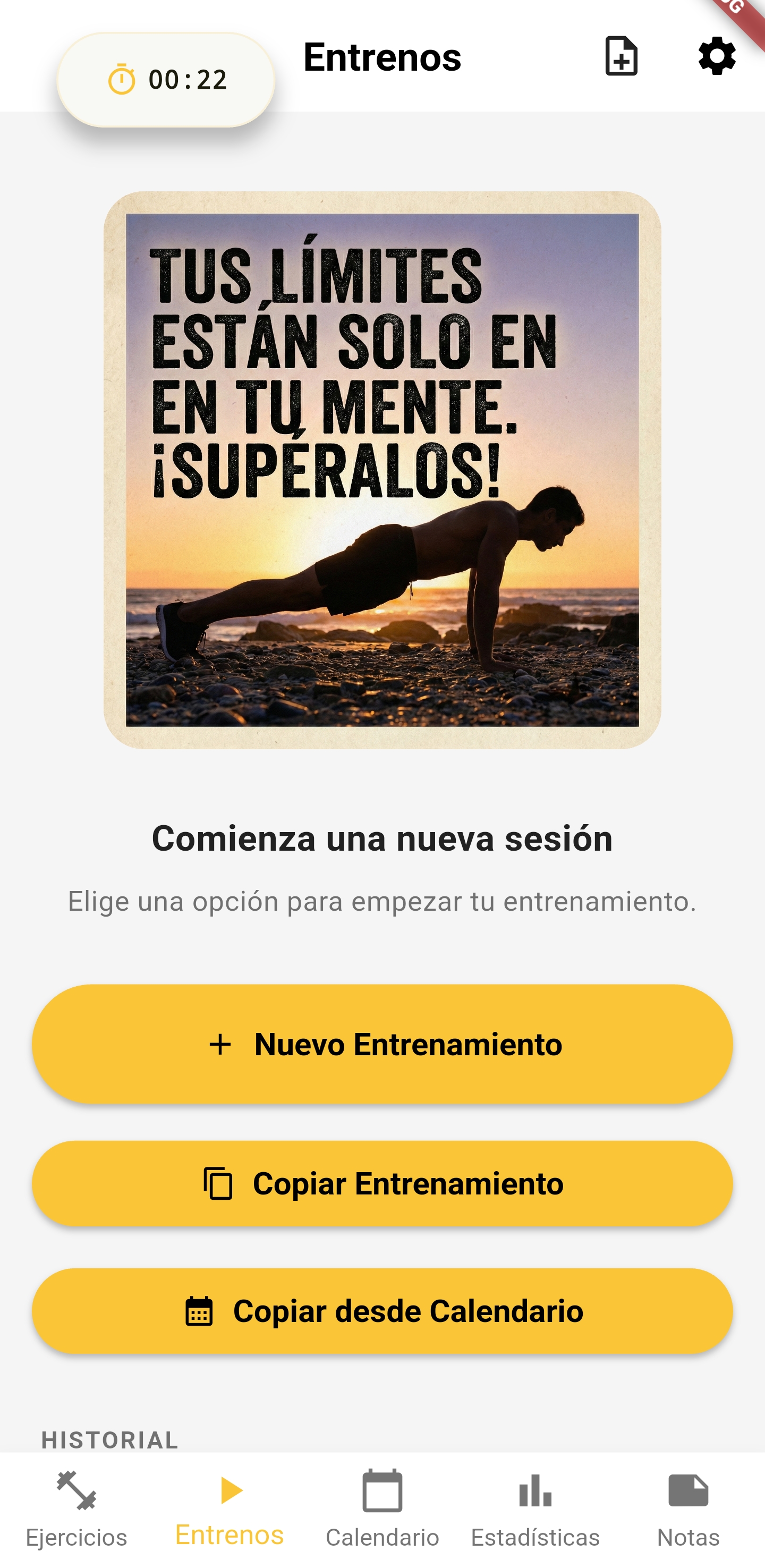Select Copiar Entrenamiento
The image size is (765, 1568).
(382, 1183)
